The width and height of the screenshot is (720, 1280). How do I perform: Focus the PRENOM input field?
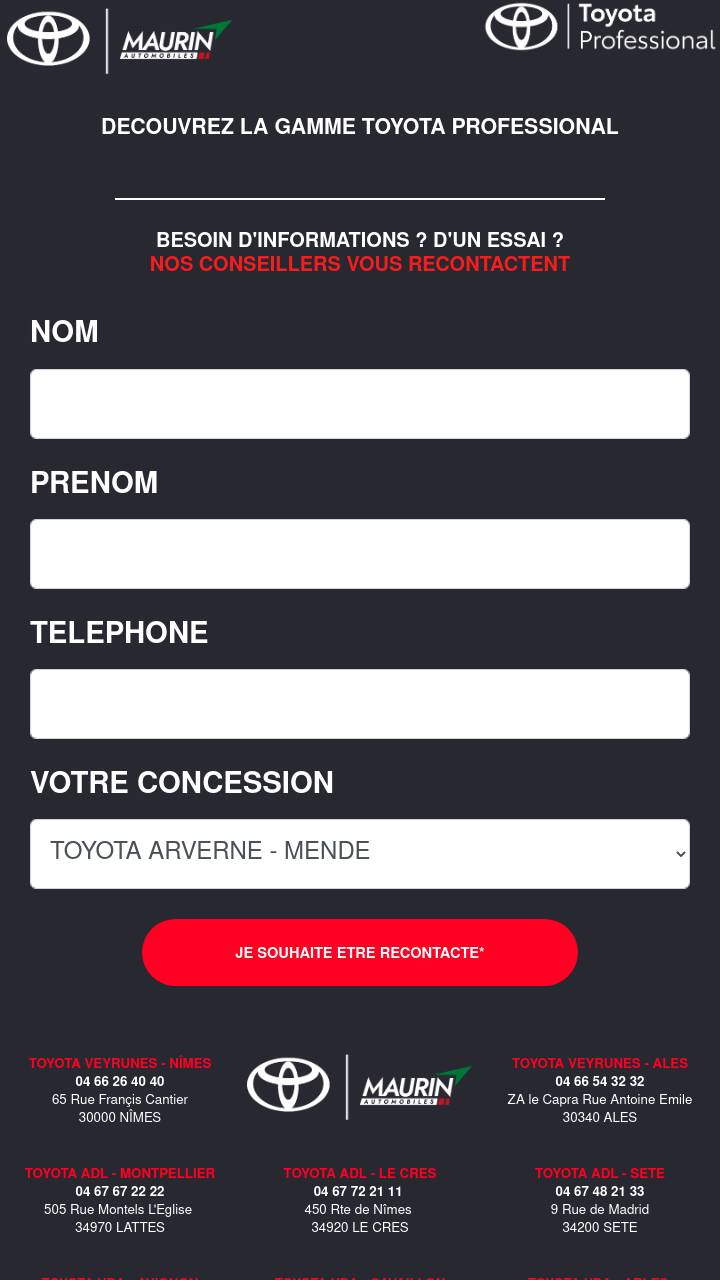click(x=360, y=554)
